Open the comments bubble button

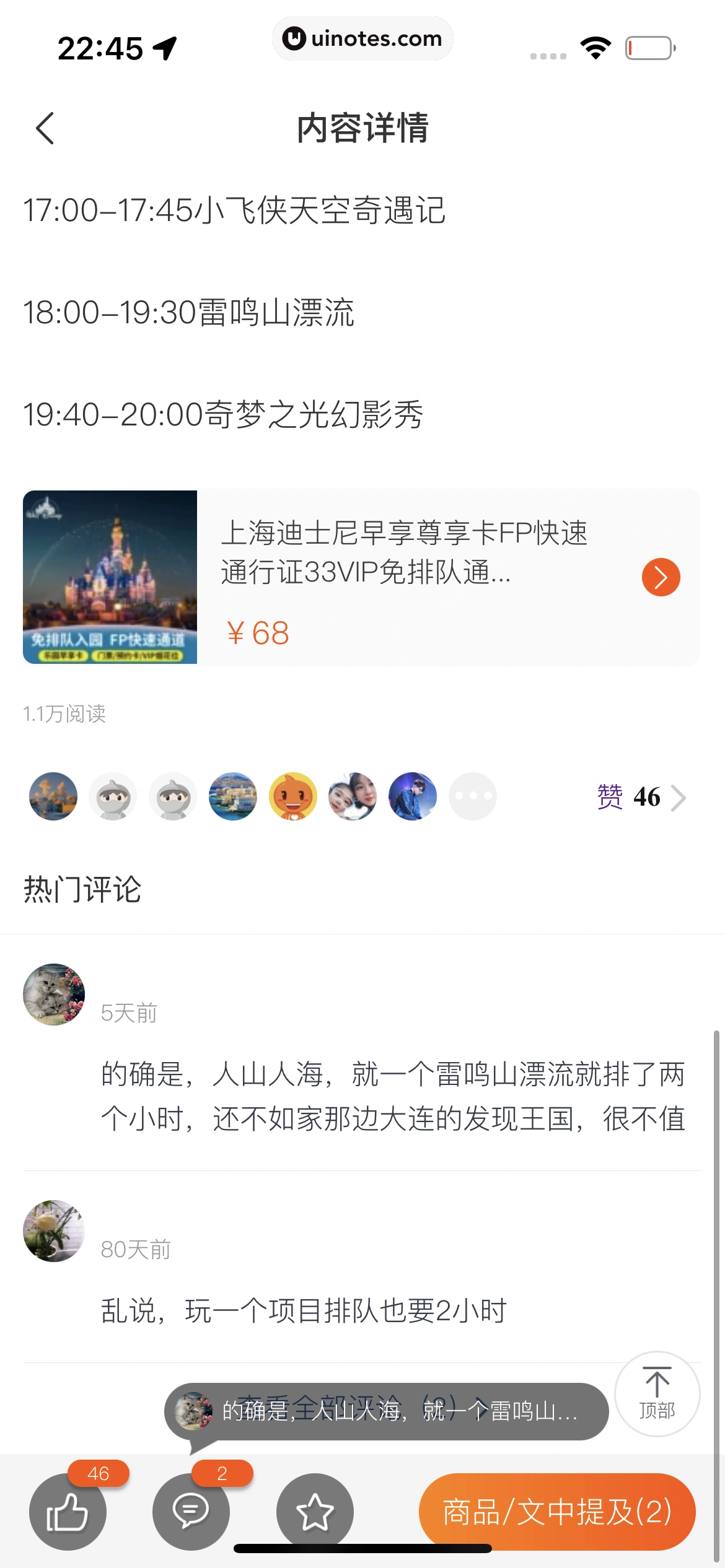click(191, 1511)
